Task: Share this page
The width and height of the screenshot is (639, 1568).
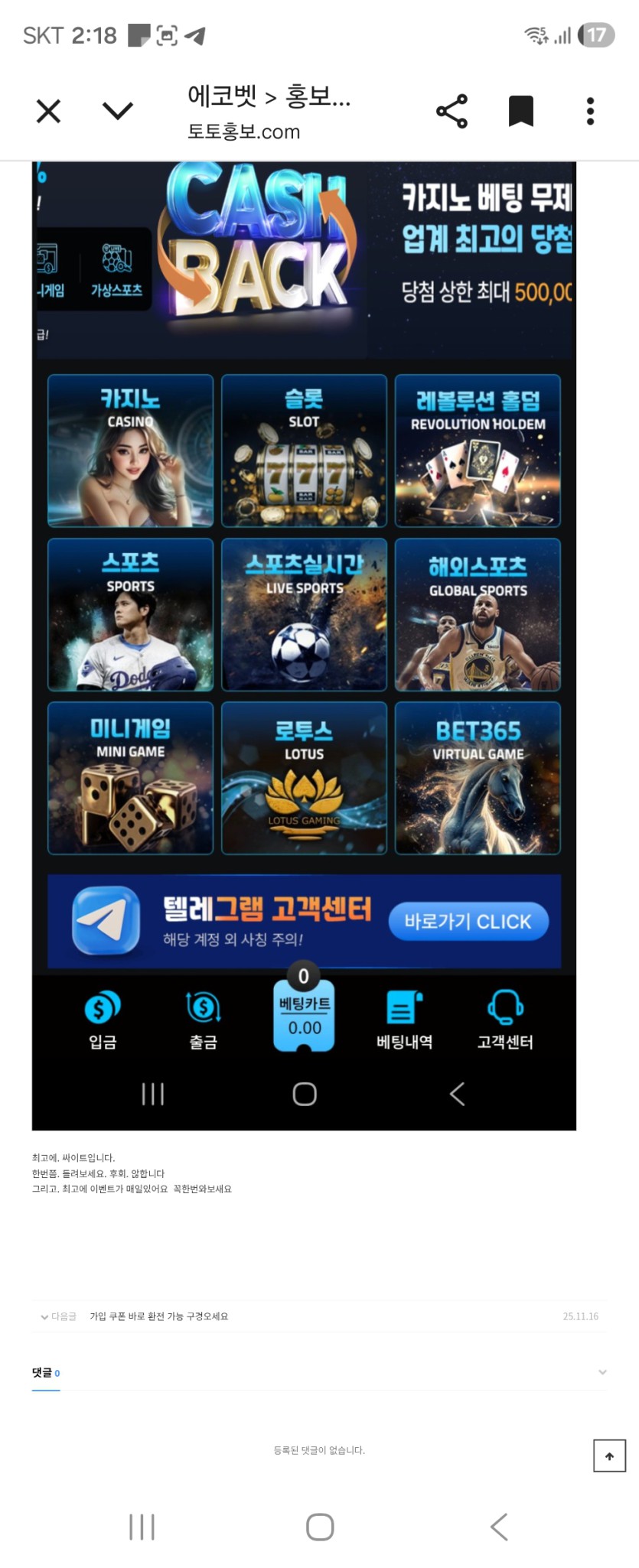Action: pyautogui.click(x=452, y=112)
